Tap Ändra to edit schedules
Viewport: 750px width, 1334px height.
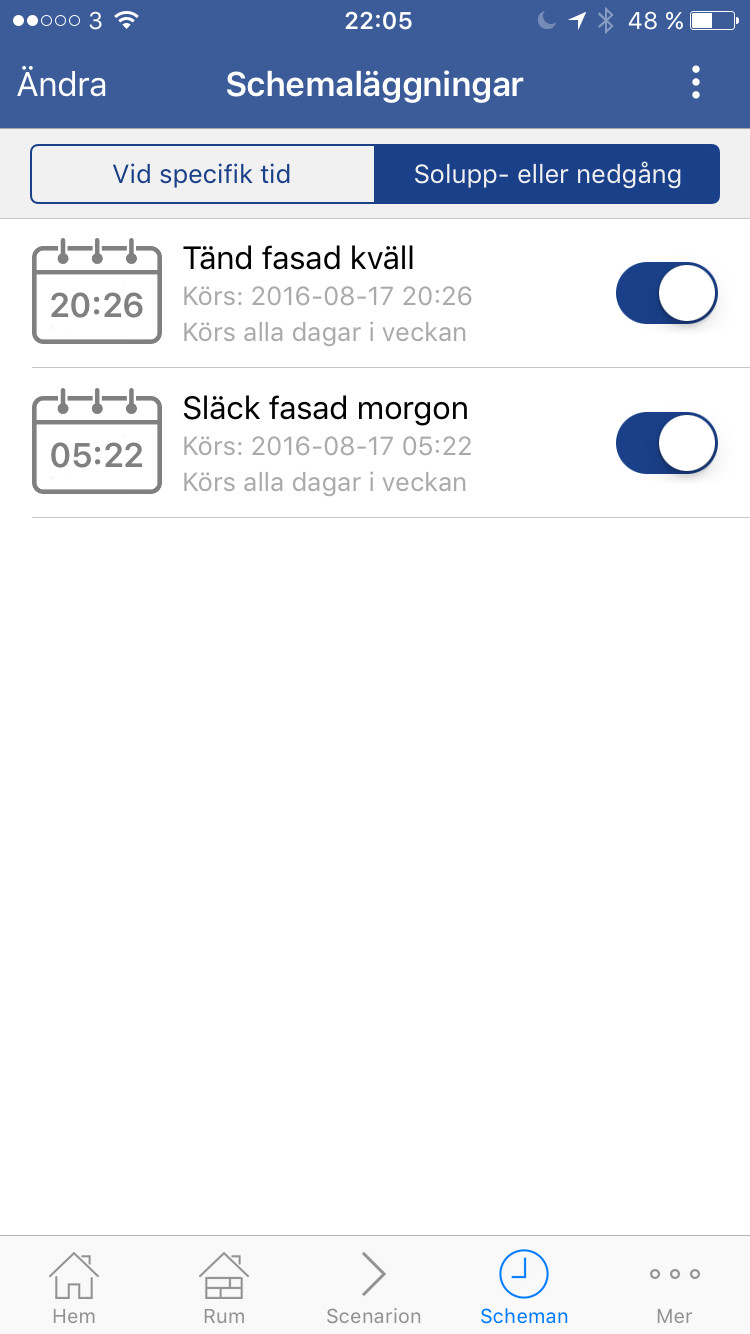(61, 84)
